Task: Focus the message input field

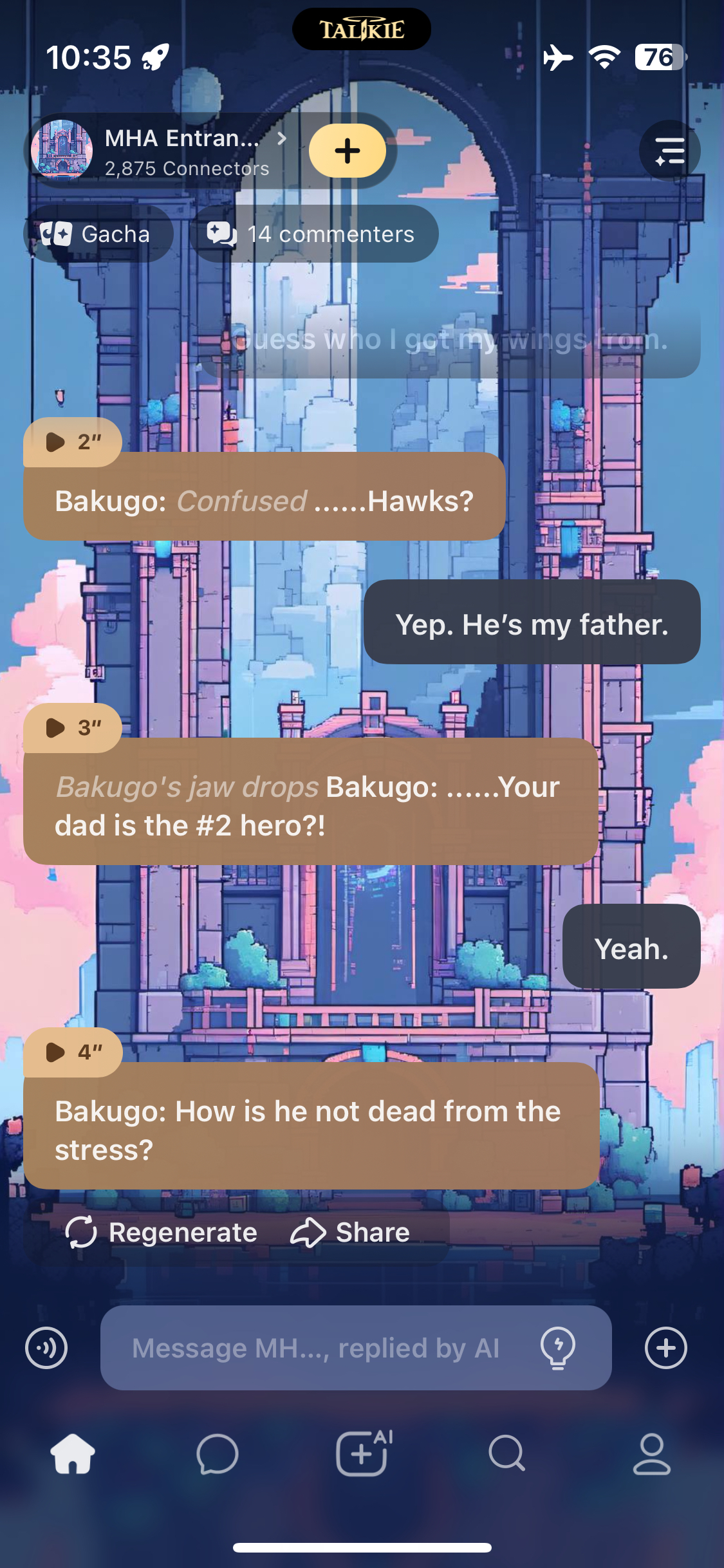Action: 315,1347
